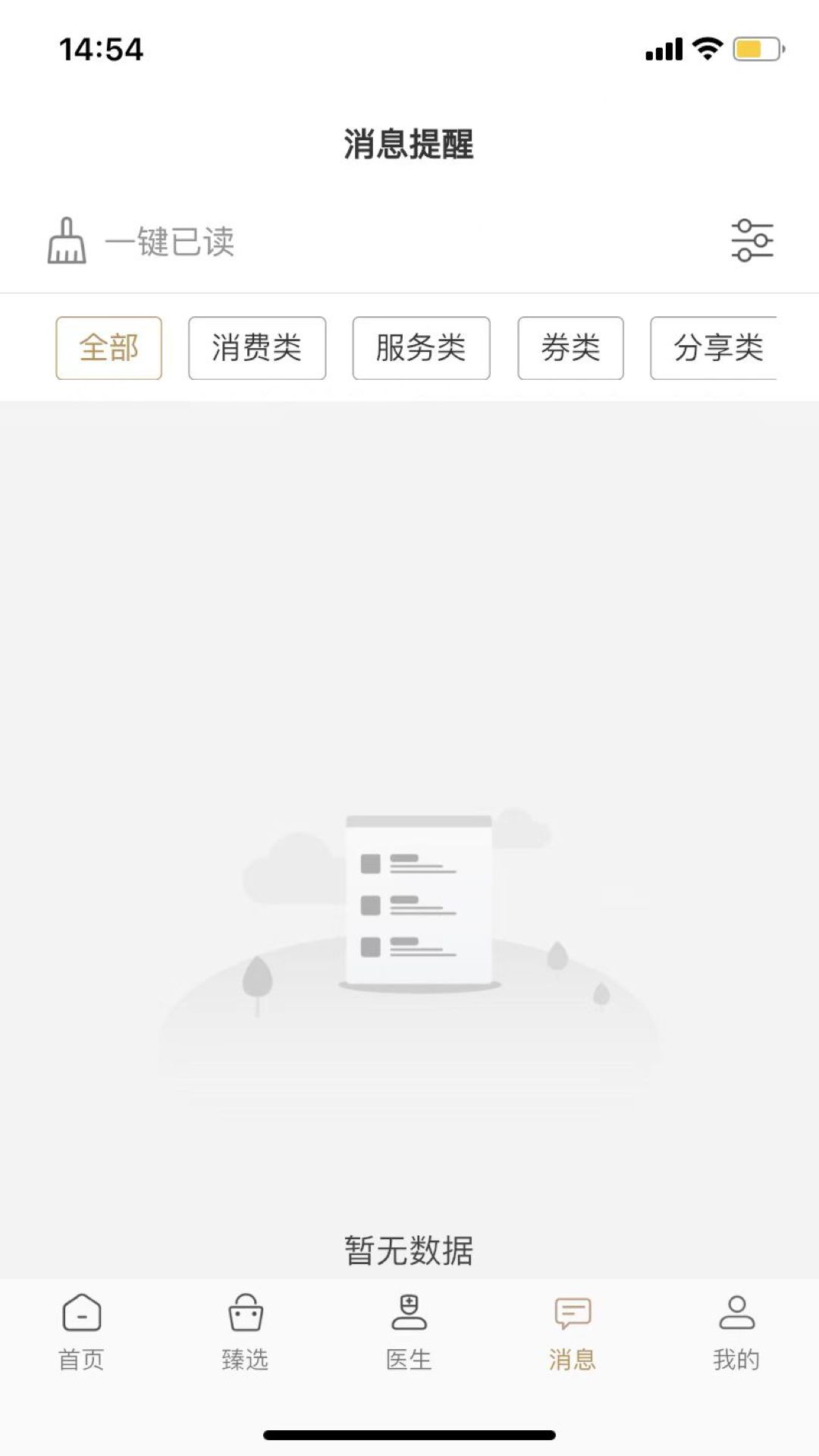Image resolution: width=819 pixels, height=1456 pixels.
Task: Tap the empty state list illustration
Action: (x=419, y=899)
